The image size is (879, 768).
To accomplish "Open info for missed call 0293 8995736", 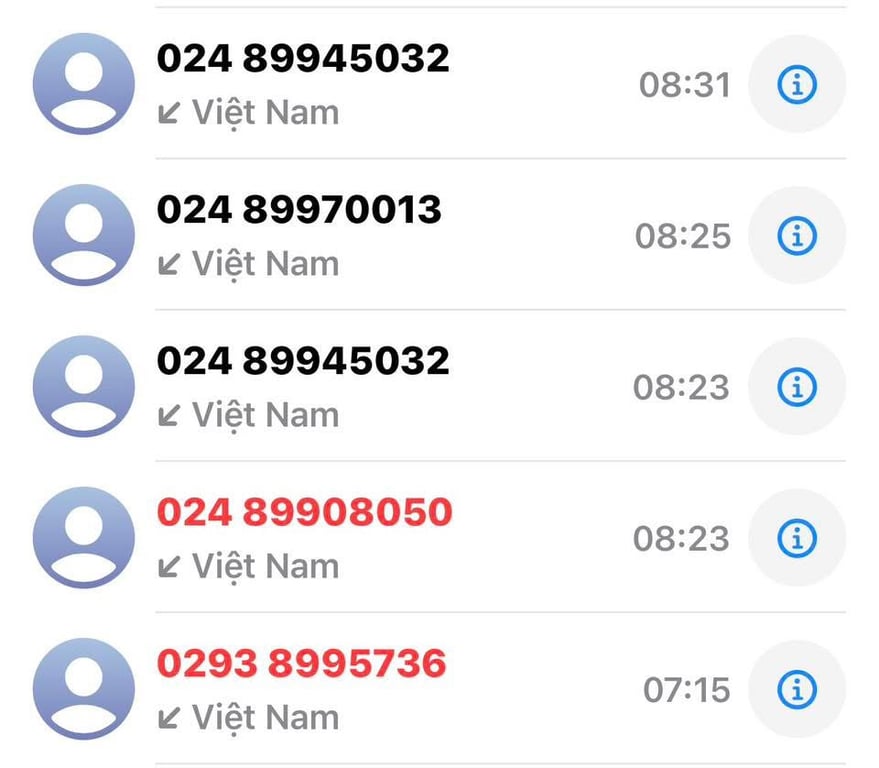I will [797, 690].
